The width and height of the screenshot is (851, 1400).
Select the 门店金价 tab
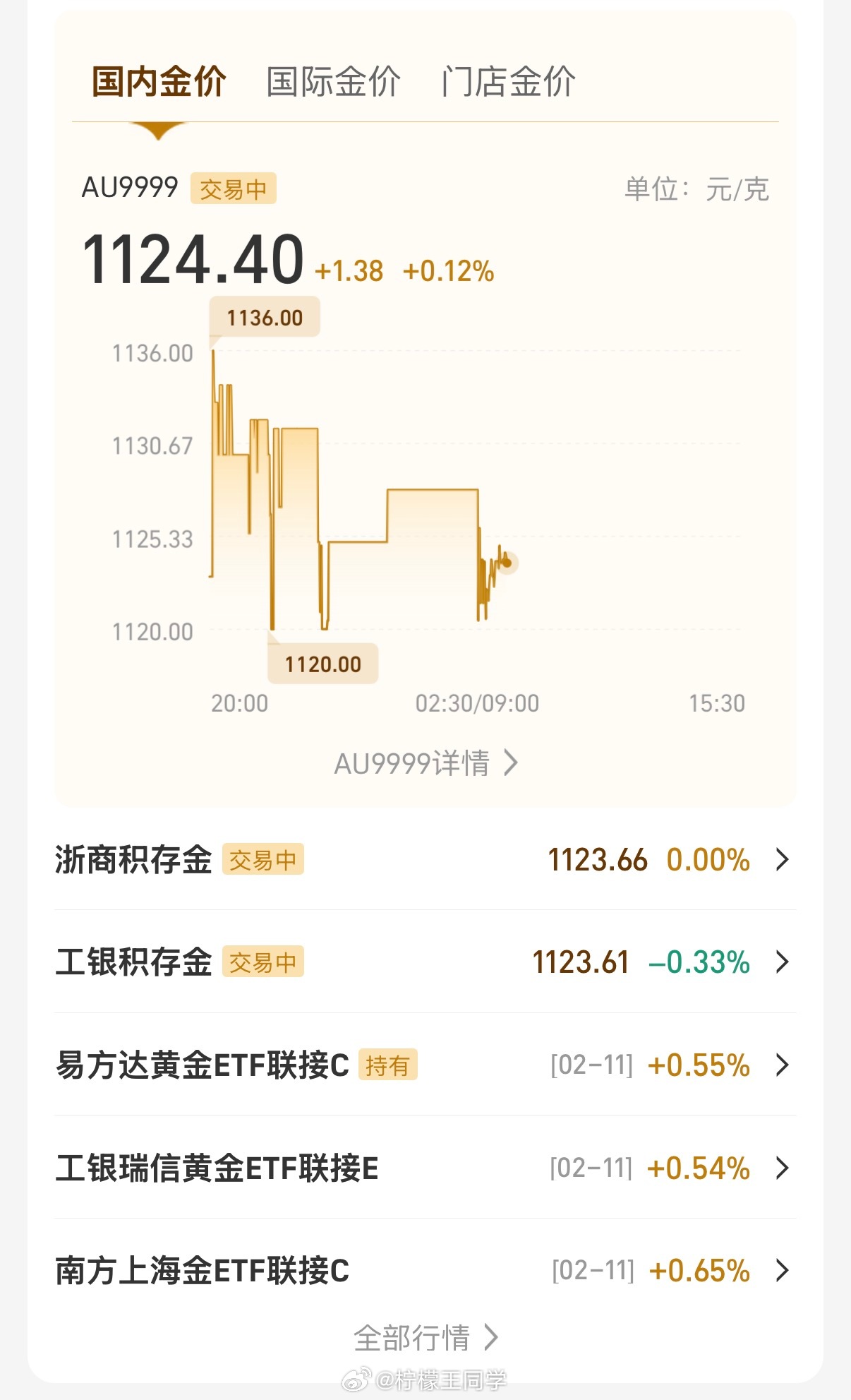point(508,82)
